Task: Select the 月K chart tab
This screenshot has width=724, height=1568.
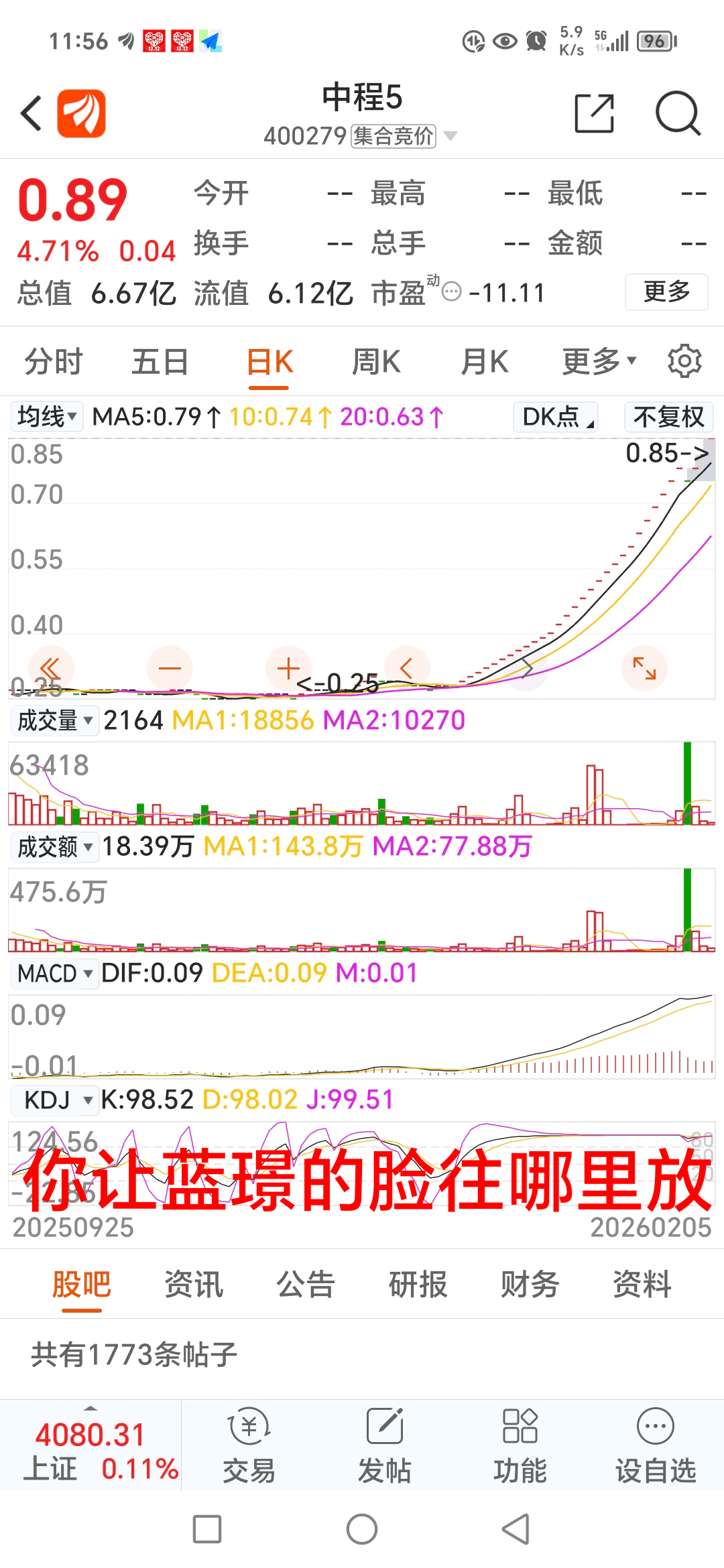Action: pyautogui.click(x=484, y=362)
